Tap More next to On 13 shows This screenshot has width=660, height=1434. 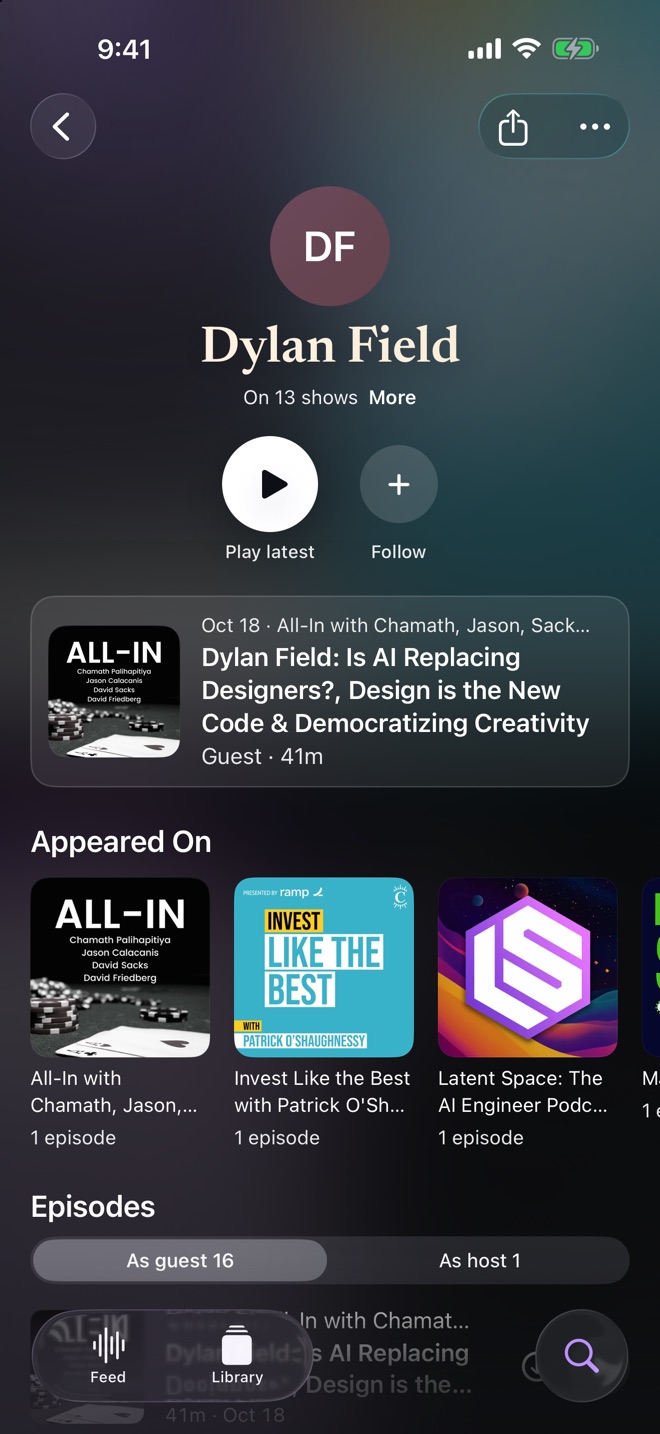click(392, 397)
